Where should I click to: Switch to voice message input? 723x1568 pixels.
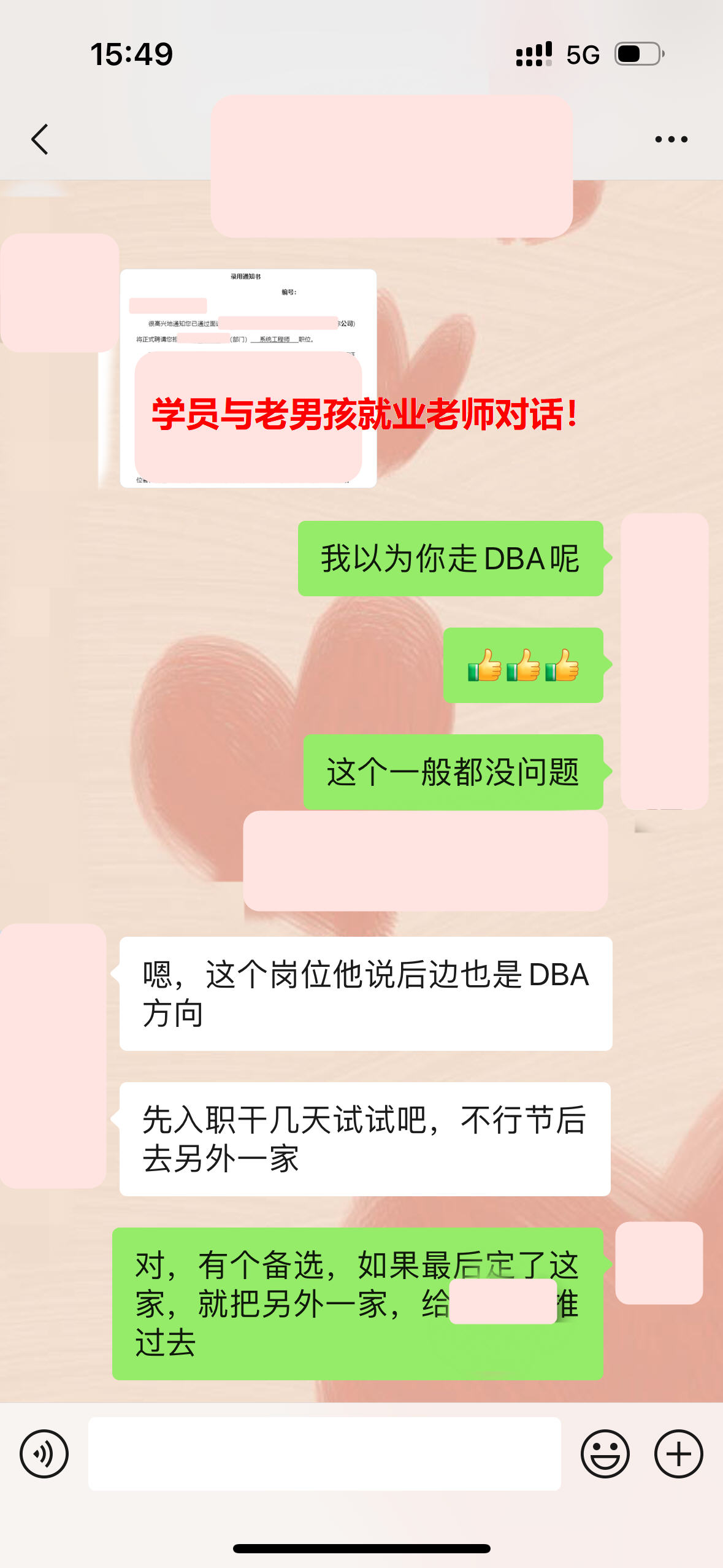[x=44, y=1453]
